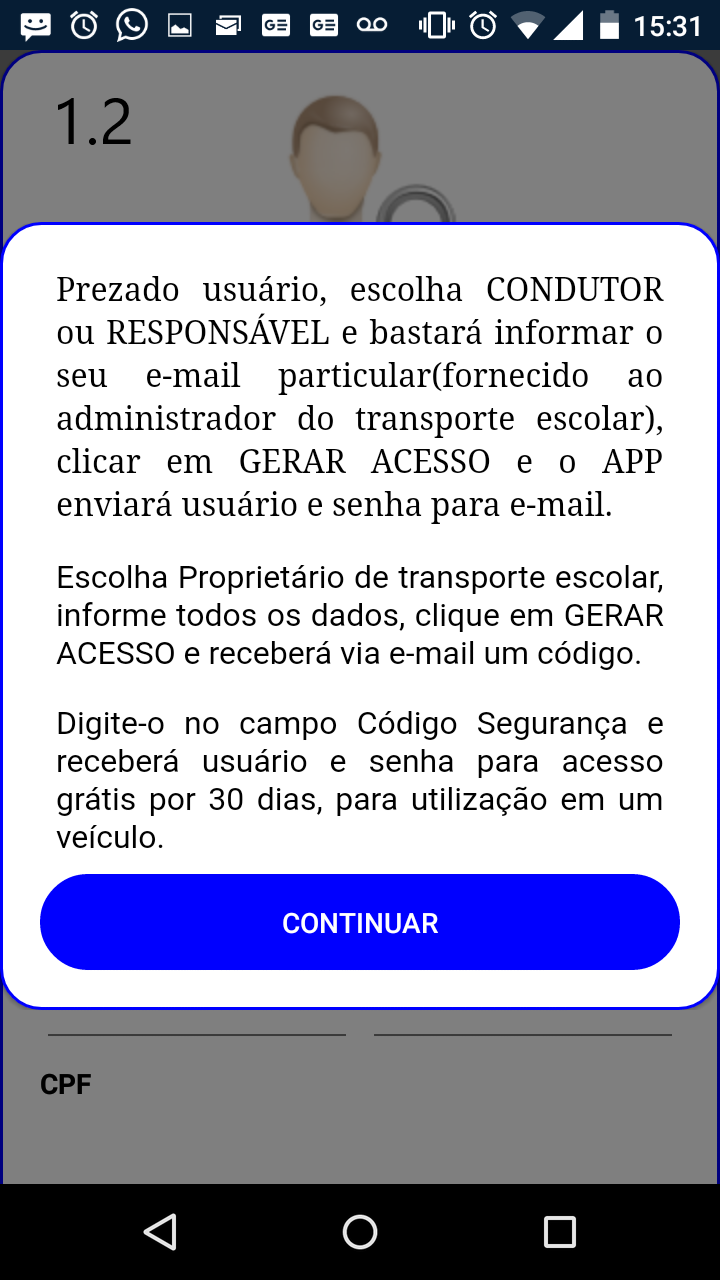Go back using the system back button
Screen dimensions: 720x1280
click(160, 1232)
